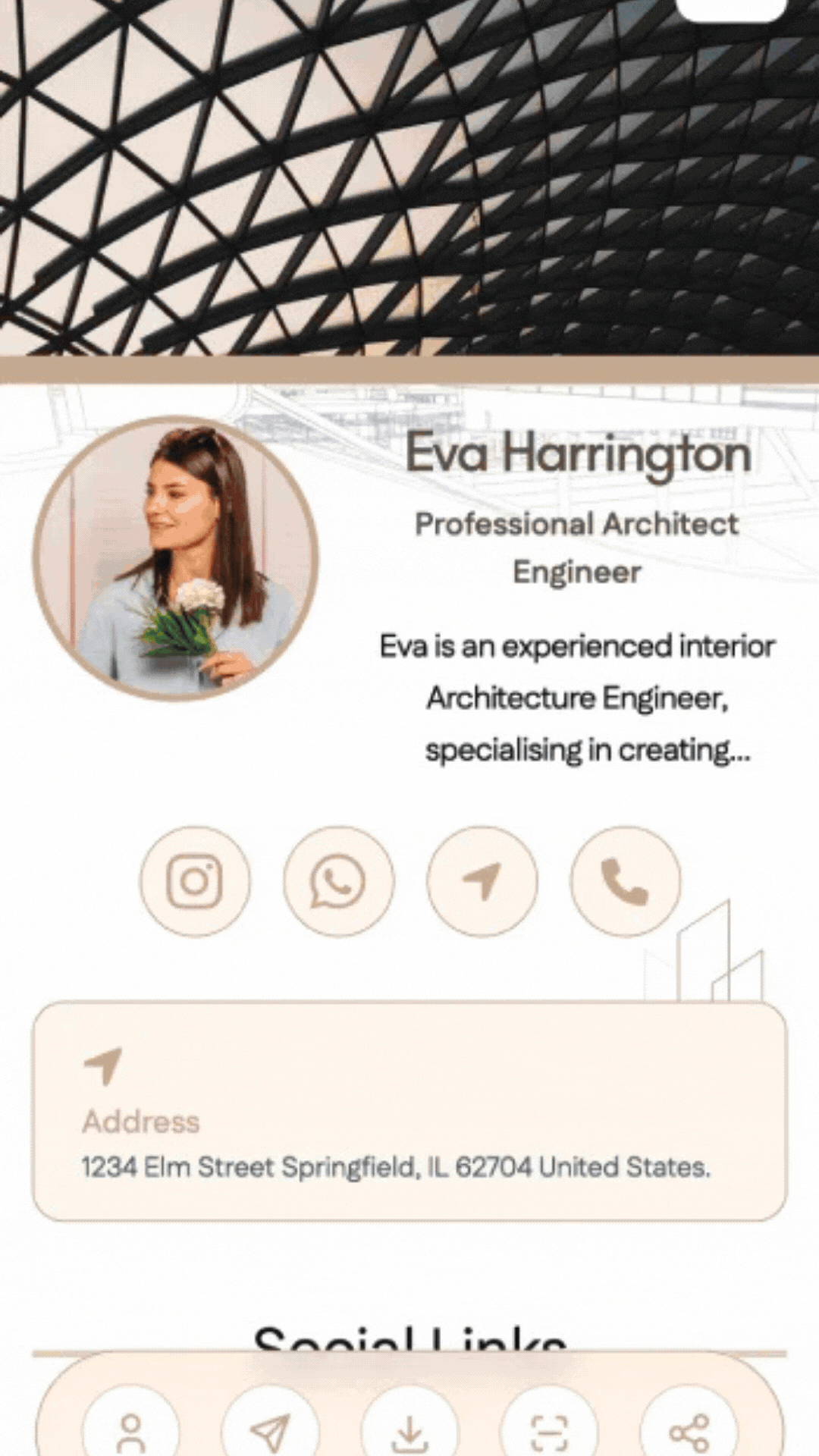Viewport: 819px width, 1456px height.
Task: Open Eva's Instagram profile icon
Action: (x=196, y=881)
